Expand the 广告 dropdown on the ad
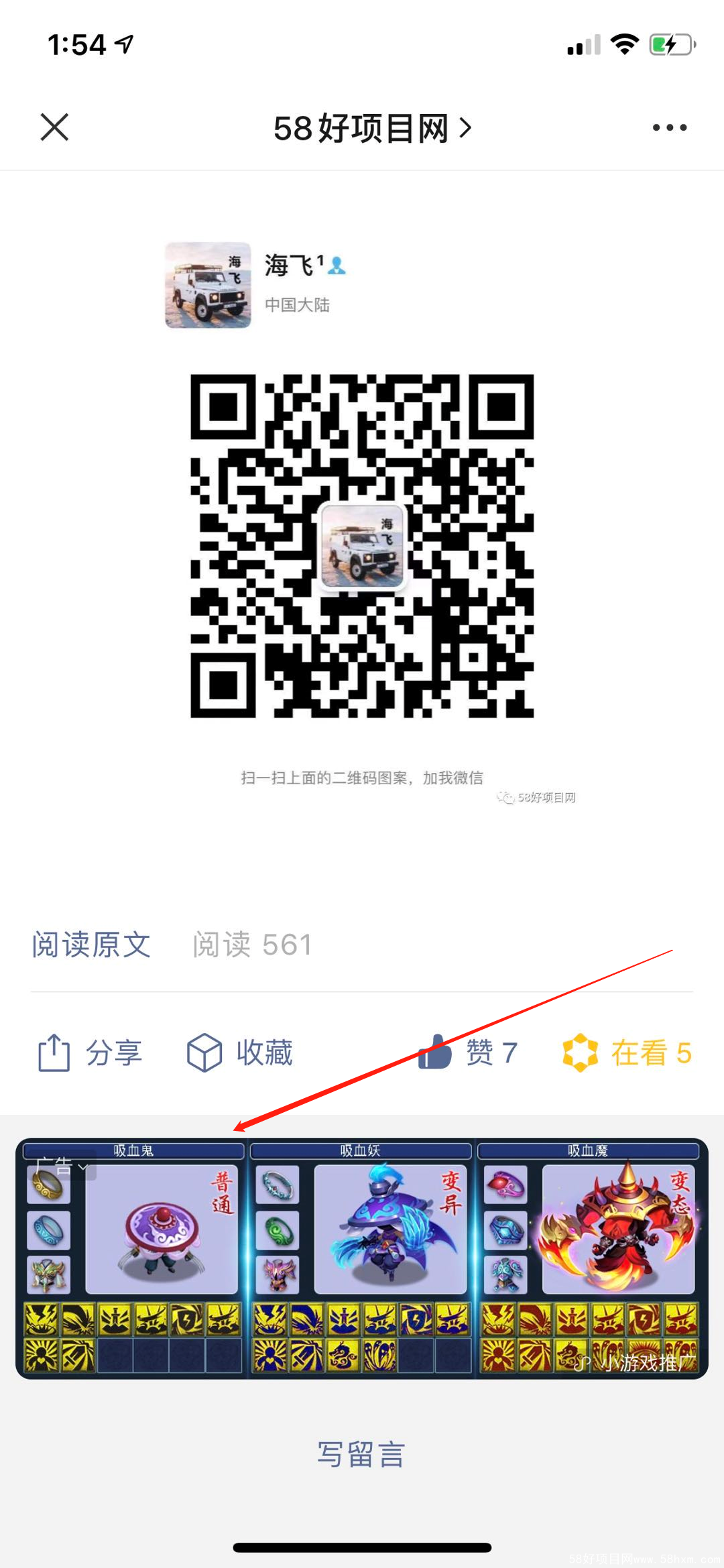724x1568 pixels. coord(62,1166)
